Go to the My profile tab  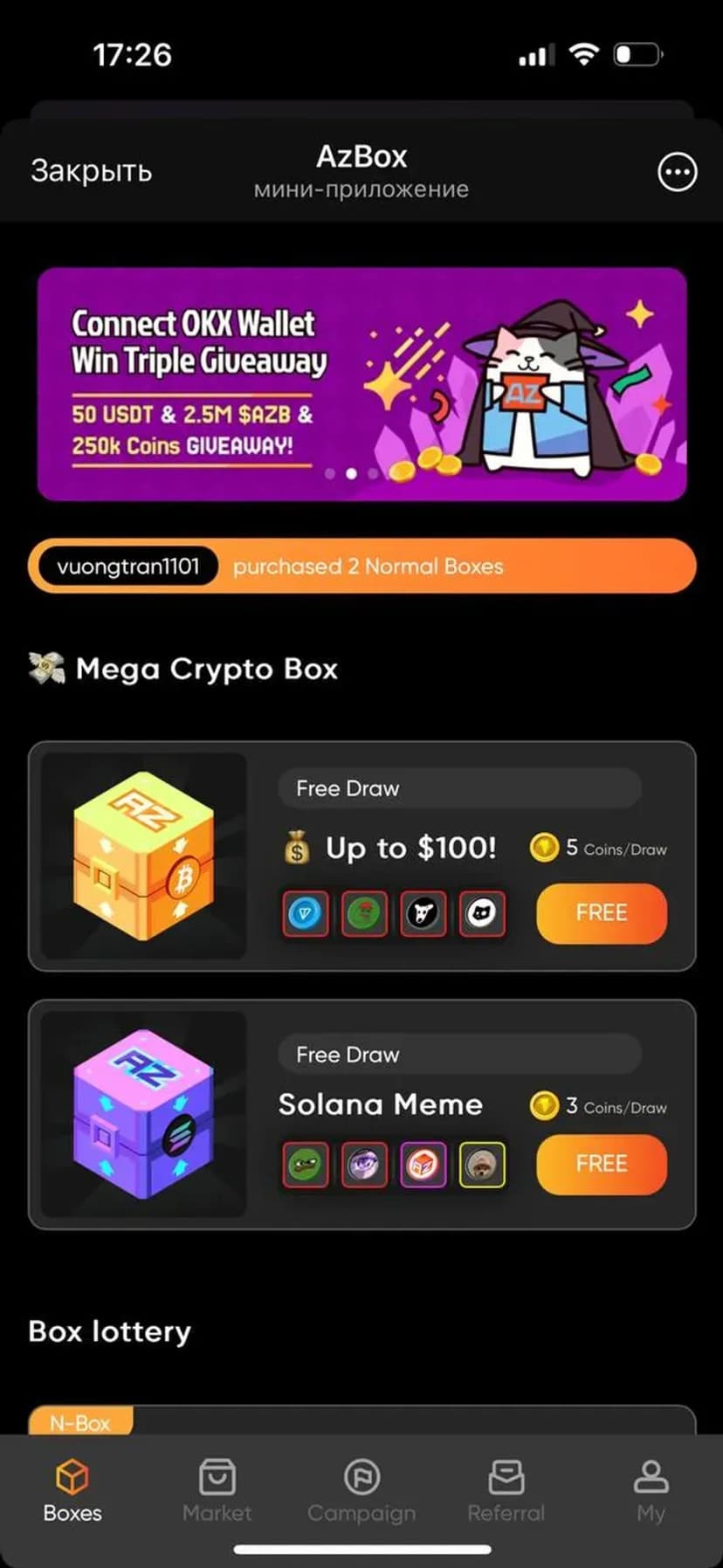651,1490
